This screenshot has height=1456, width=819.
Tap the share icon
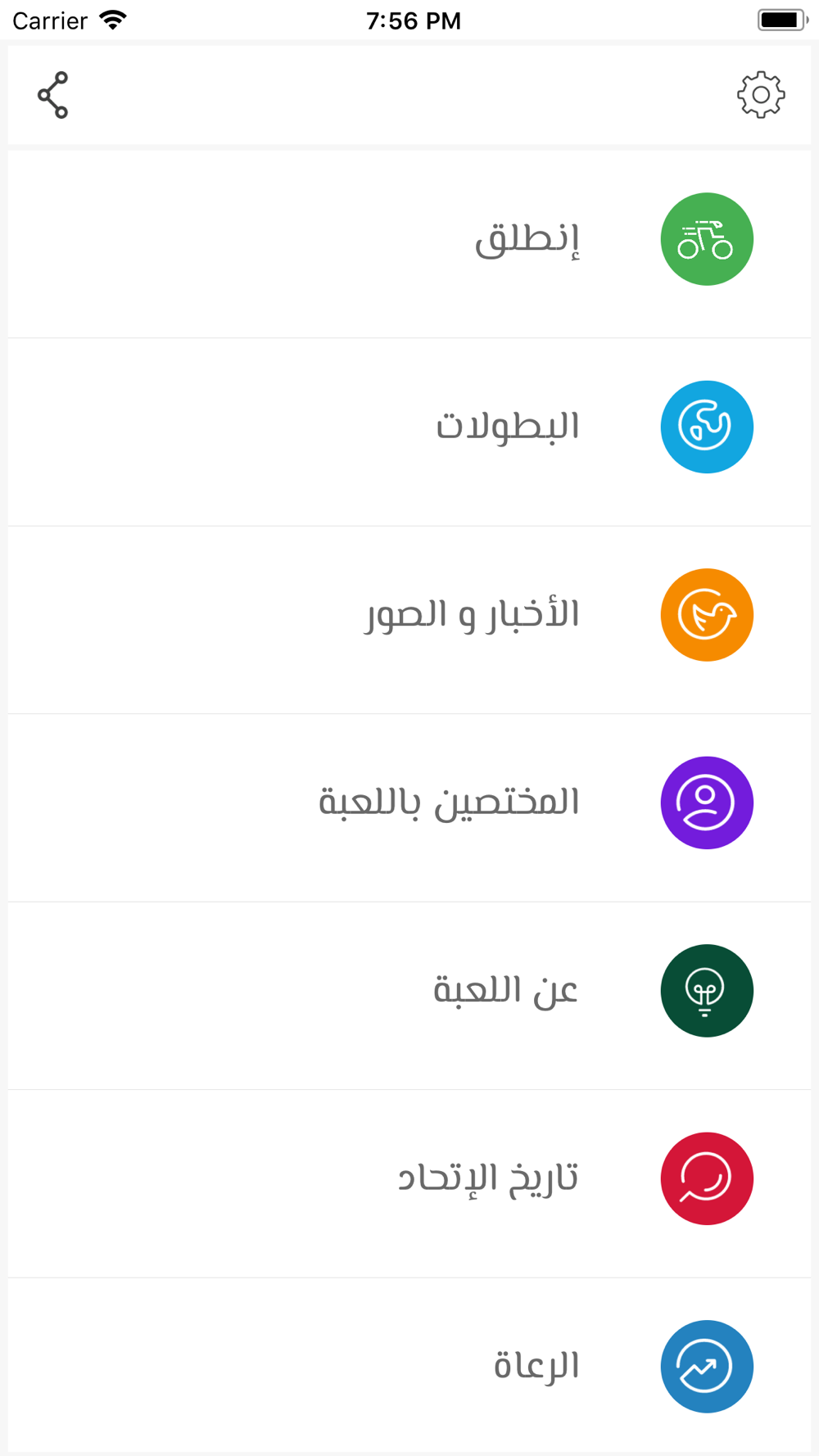point(52,95)
